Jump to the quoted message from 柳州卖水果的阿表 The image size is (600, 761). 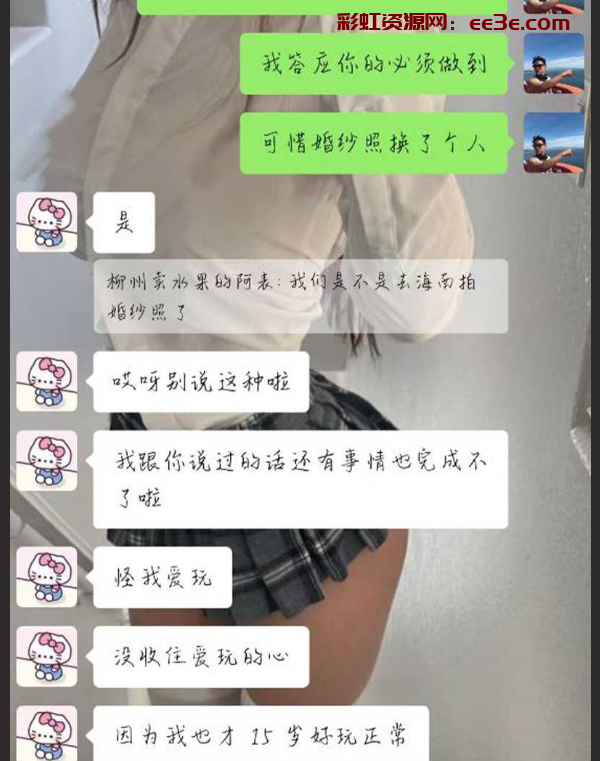point(301,296)
